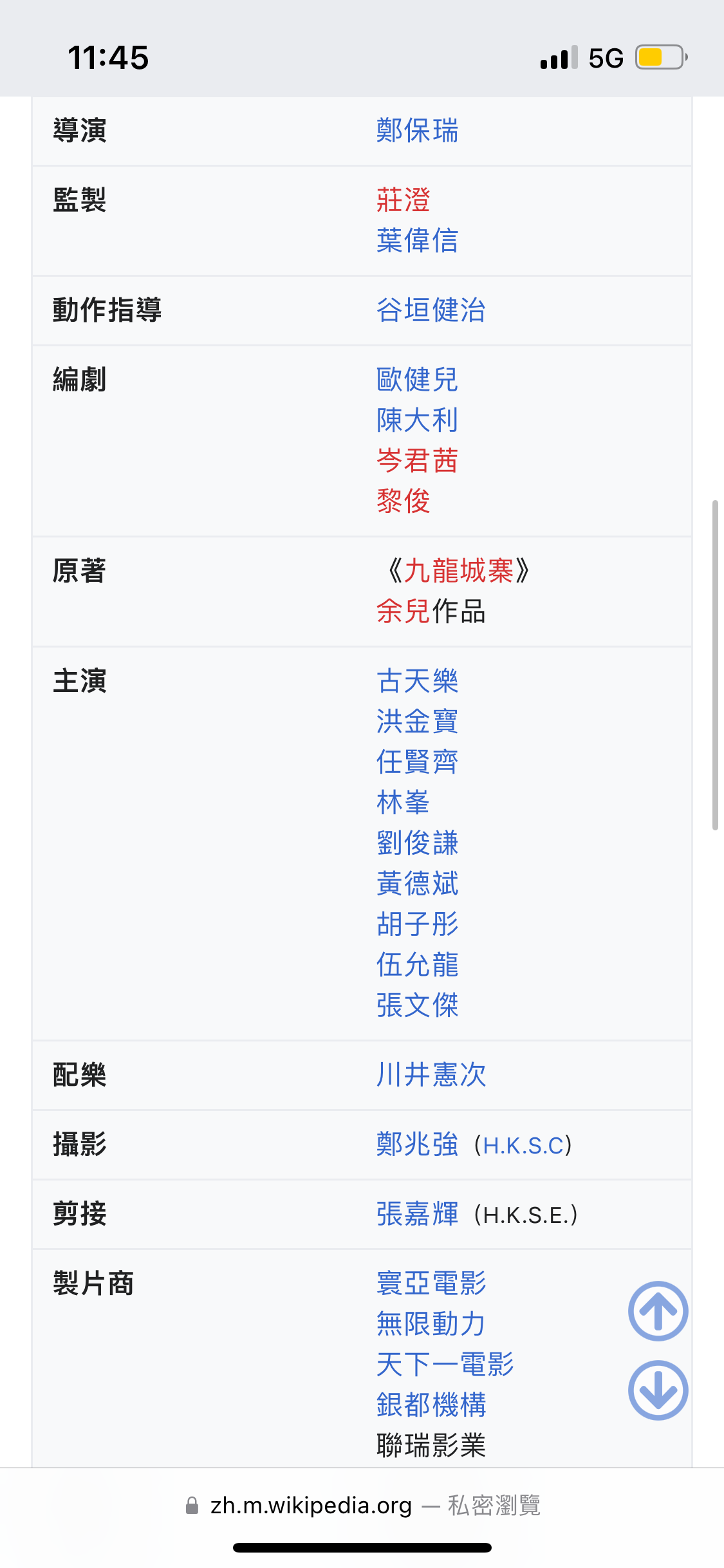
Task: Tap the zh.m.wikipedia.org address bar
Action: 362,1505
